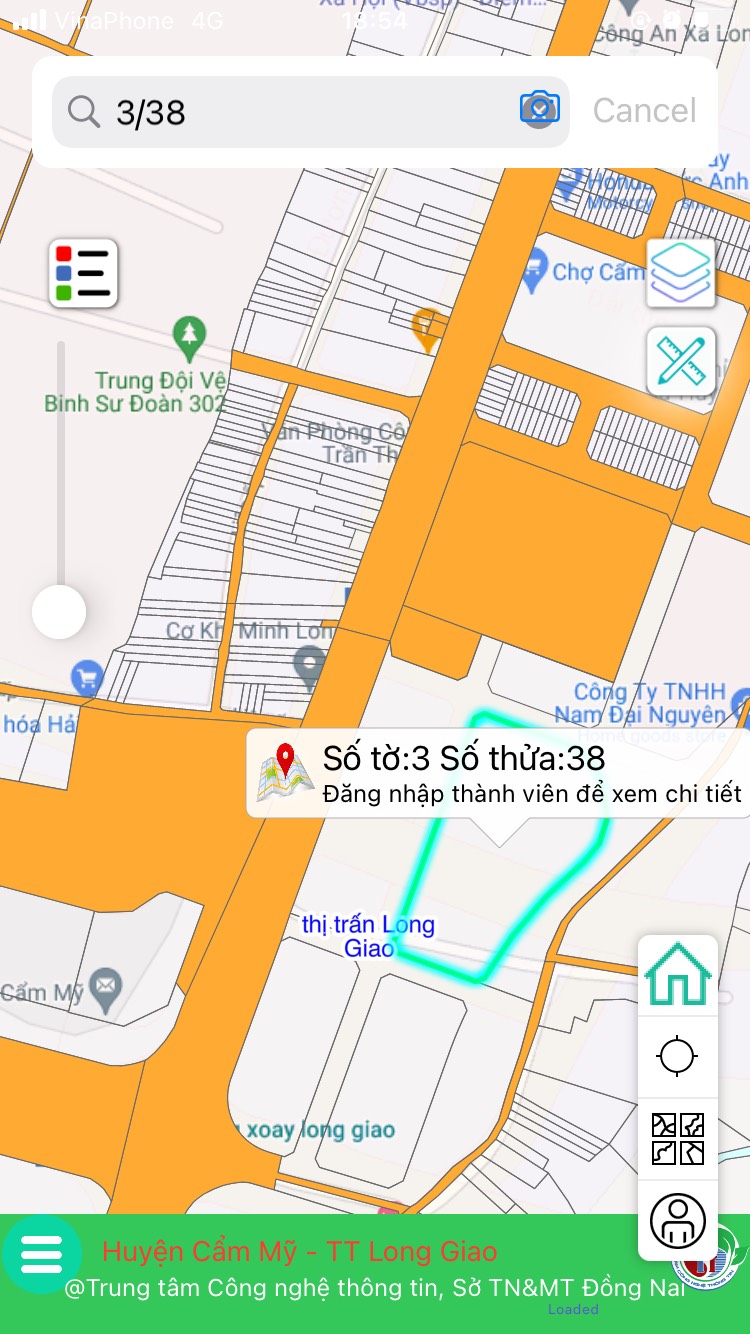This screenshot has width=750, height=1334.
Task: Open the ruler measurement tool
Action: tap(681, 361)
